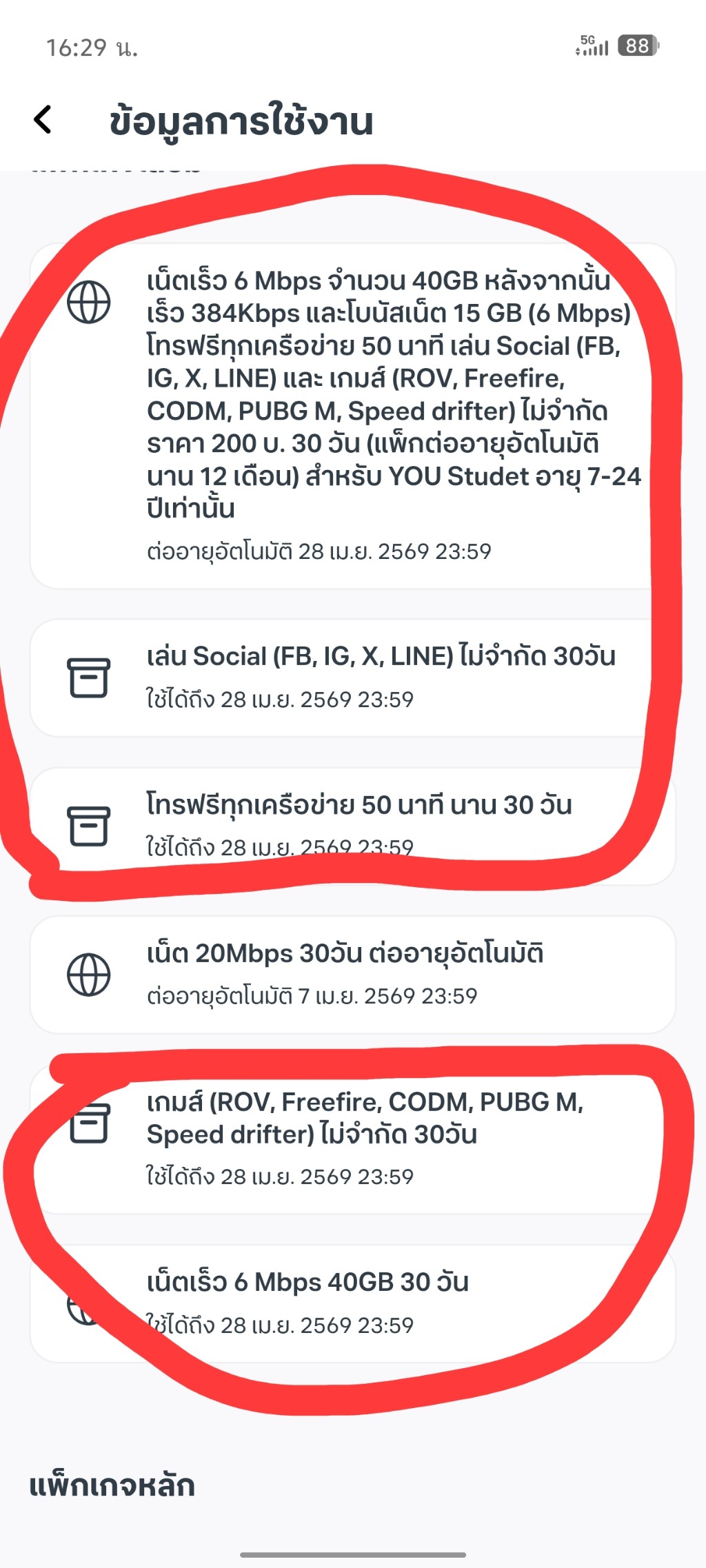
Task: Open the เน็ตเร็ว 6 Mbps จำนวน 40GB package card
Action: click(x=352, y=416)
